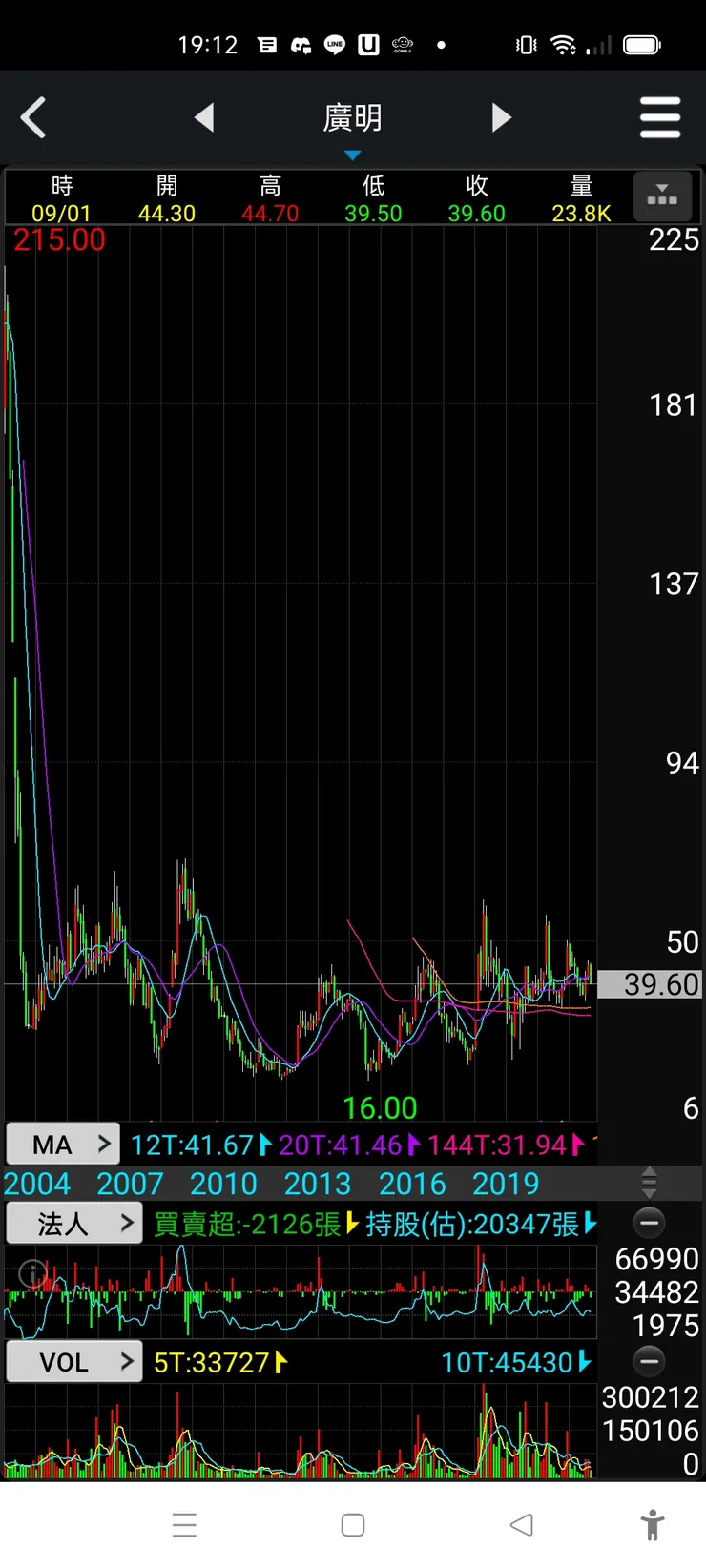Open the VOL indicator selector
The width and height of the screenshot is (706, 1568).
click(74, 1361)
